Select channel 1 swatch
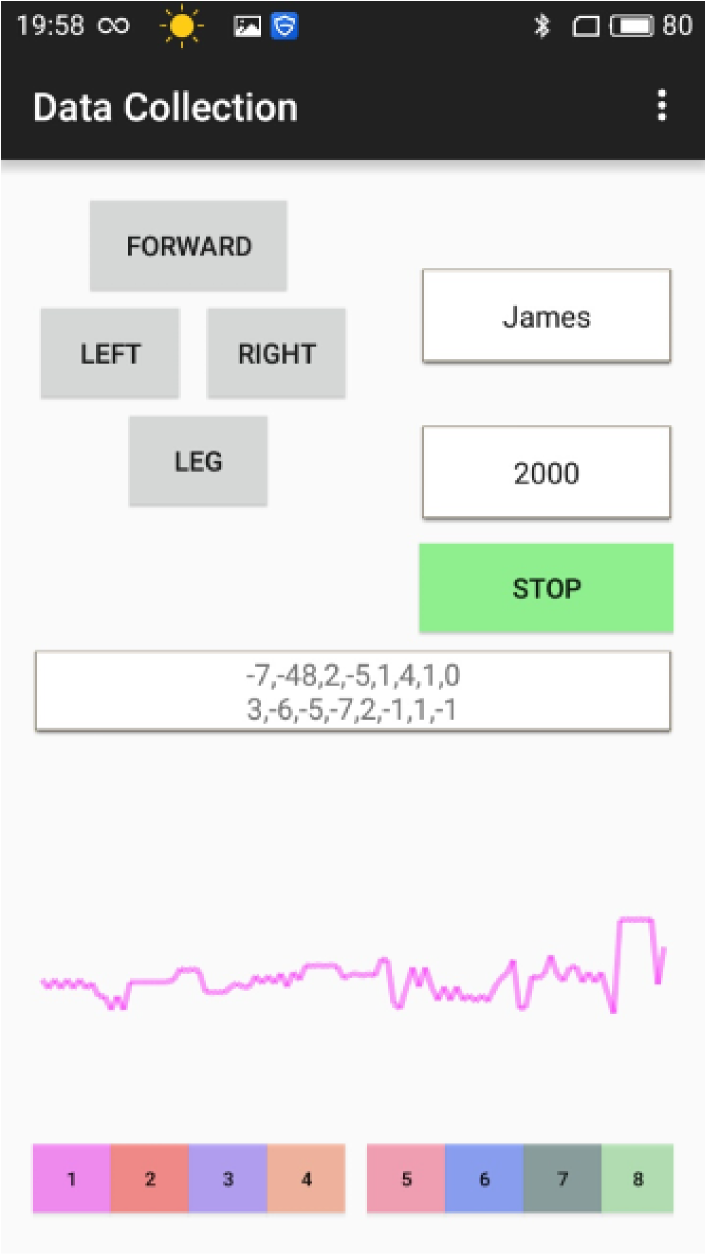This screenshot has height=1254, width=705. [71, 1178]
